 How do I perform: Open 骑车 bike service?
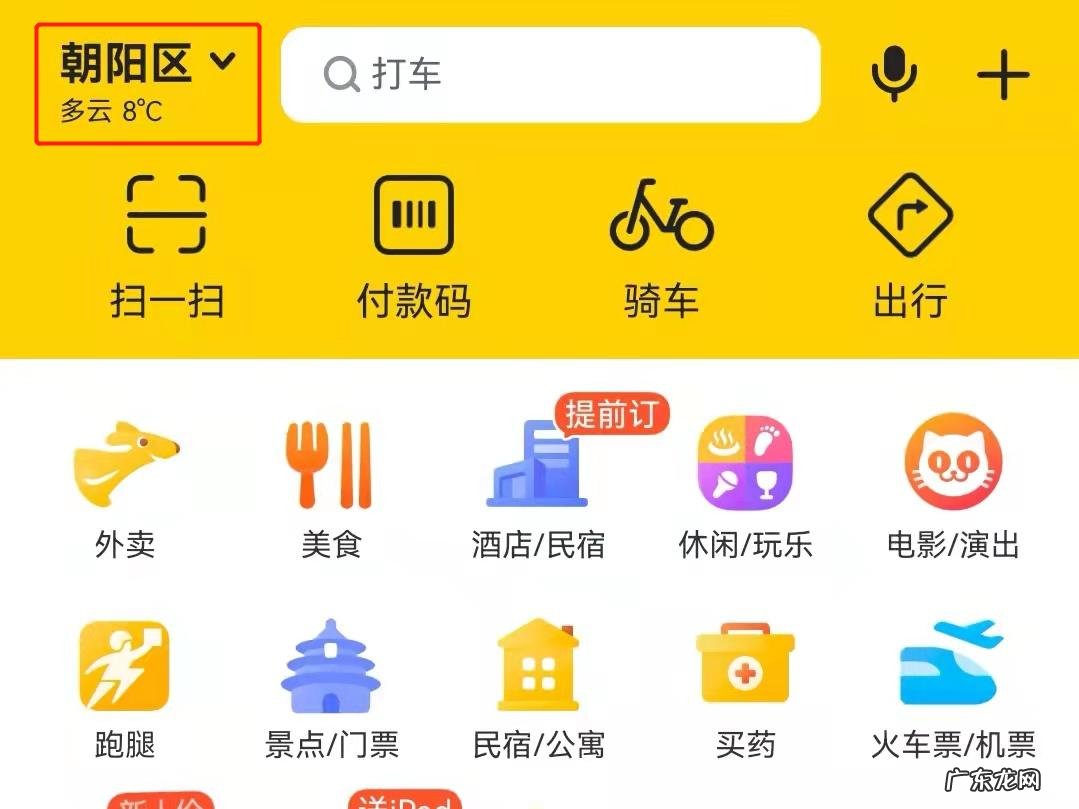[x=661, y=245]
